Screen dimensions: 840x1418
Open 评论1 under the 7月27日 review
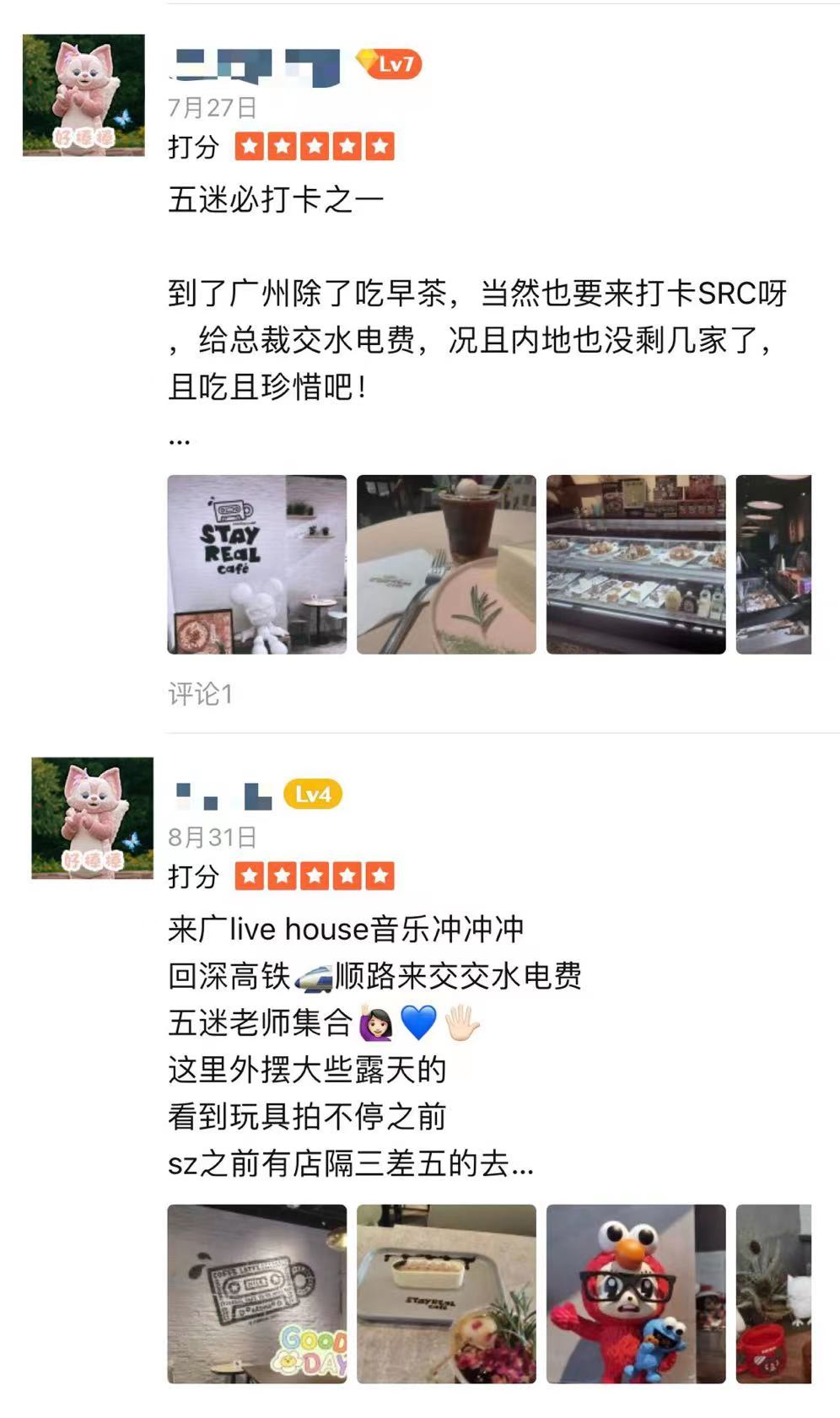coord(200,693)
